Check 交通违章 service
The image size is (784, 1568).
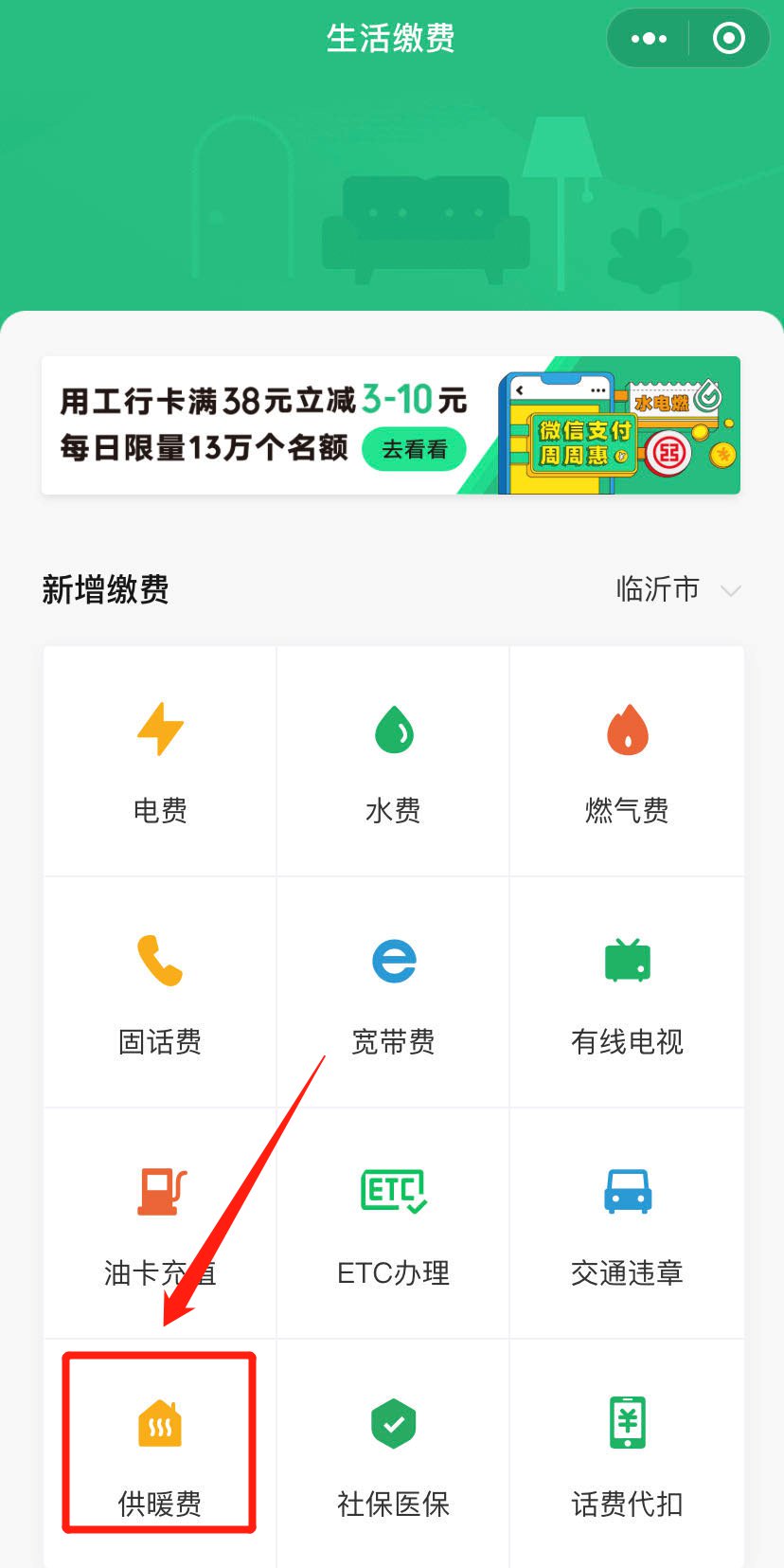[627, 1223]
